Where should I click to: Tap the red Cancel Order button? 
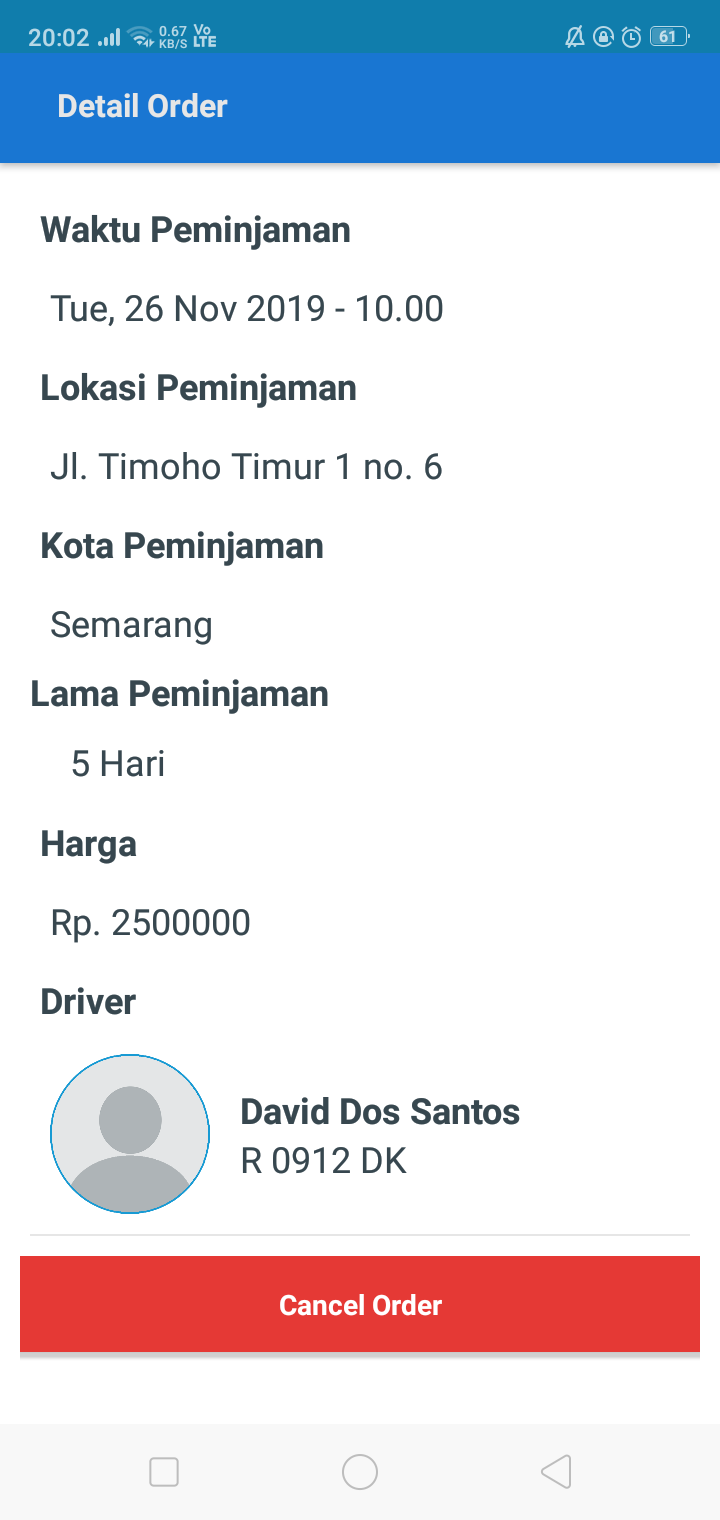coord(360,1304)
